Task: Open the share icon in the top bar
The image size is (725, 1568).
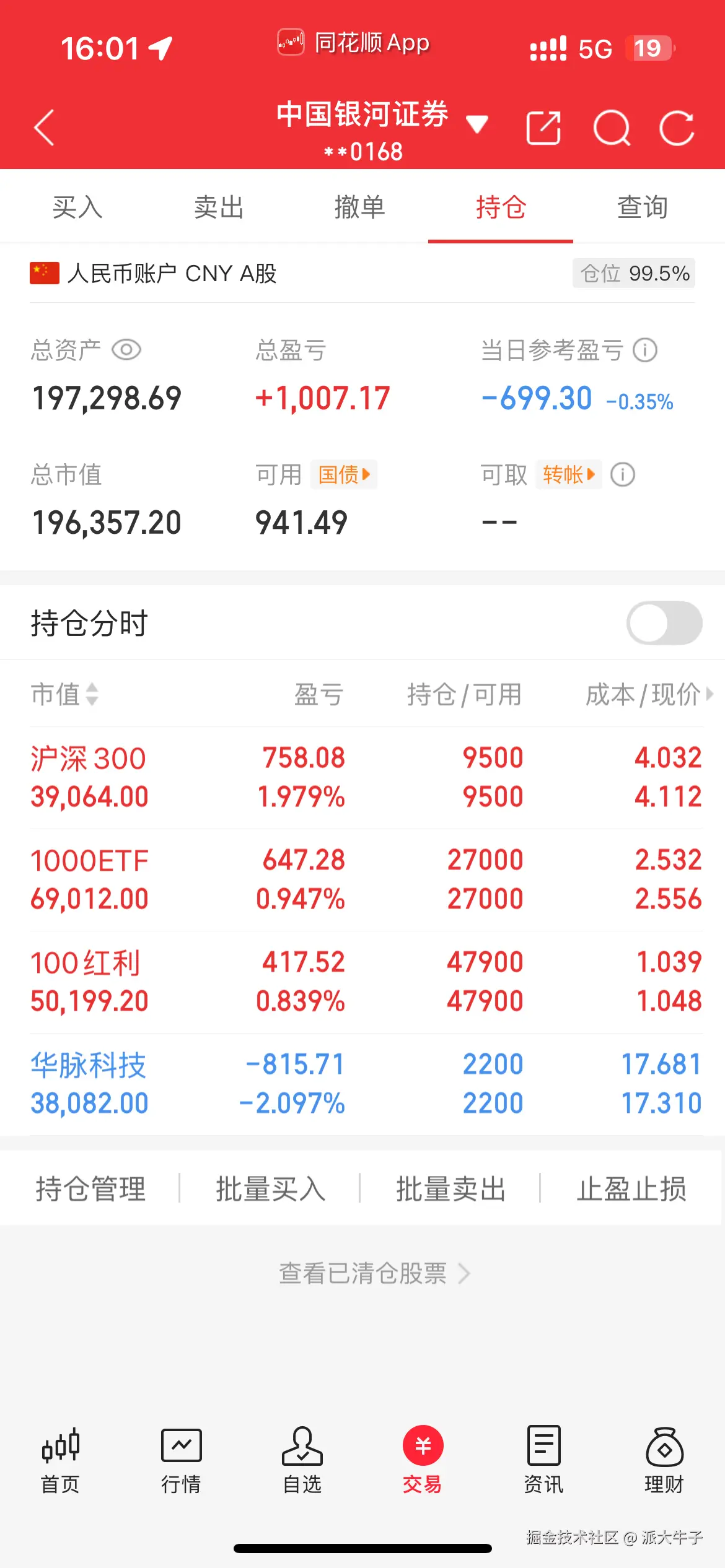Action: click(x=543, y=128)
